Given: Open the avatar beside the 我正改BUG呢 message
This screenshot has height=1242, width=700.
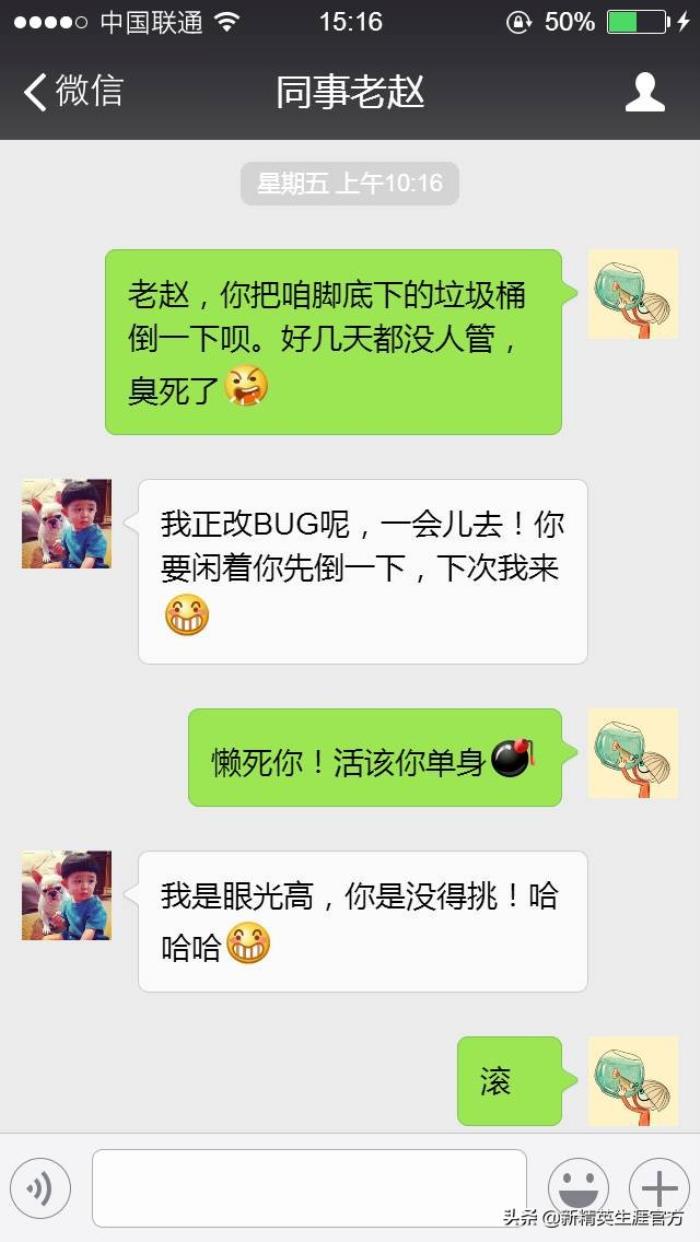Looking at the screenshot, I should (x=67, y=524).
